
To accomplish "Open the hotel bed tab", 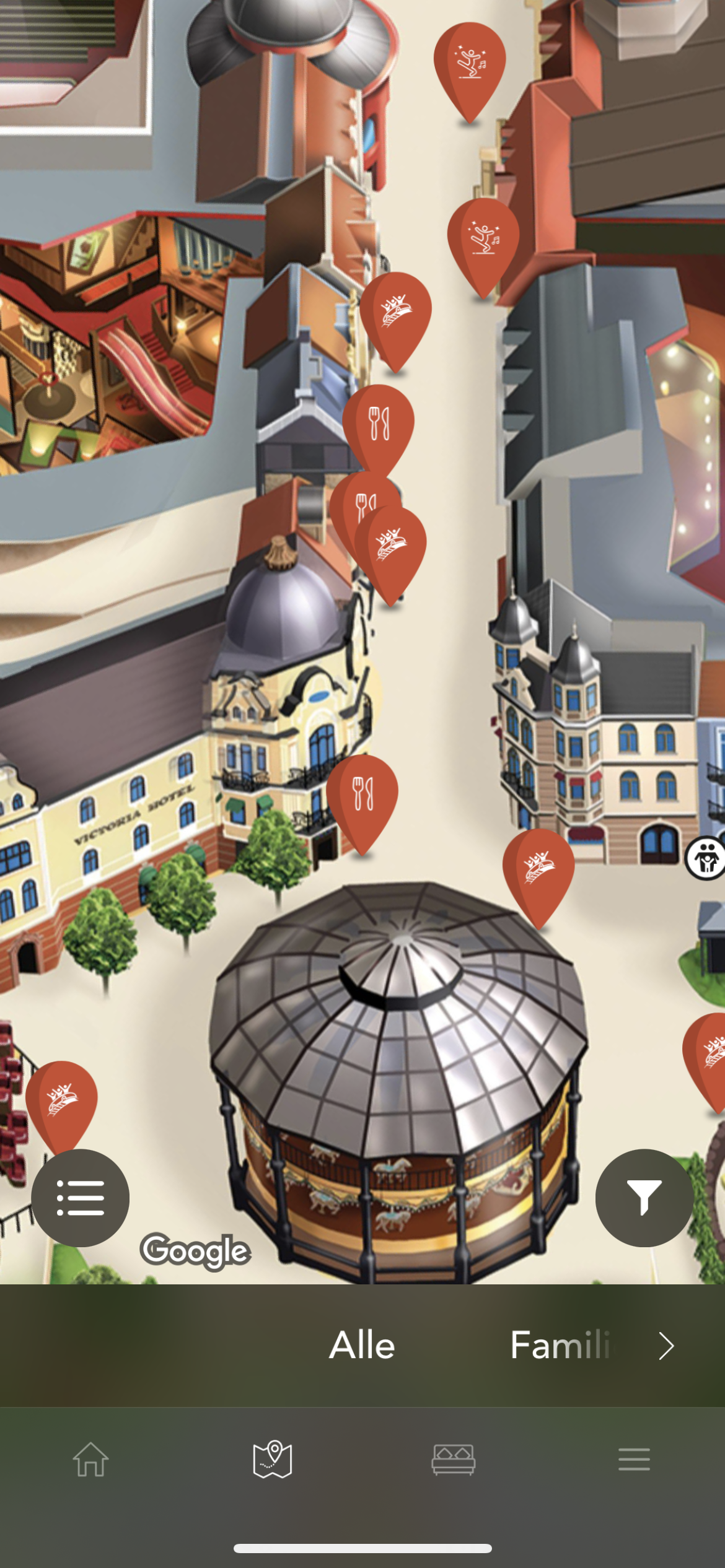I will coord(454,1460).
